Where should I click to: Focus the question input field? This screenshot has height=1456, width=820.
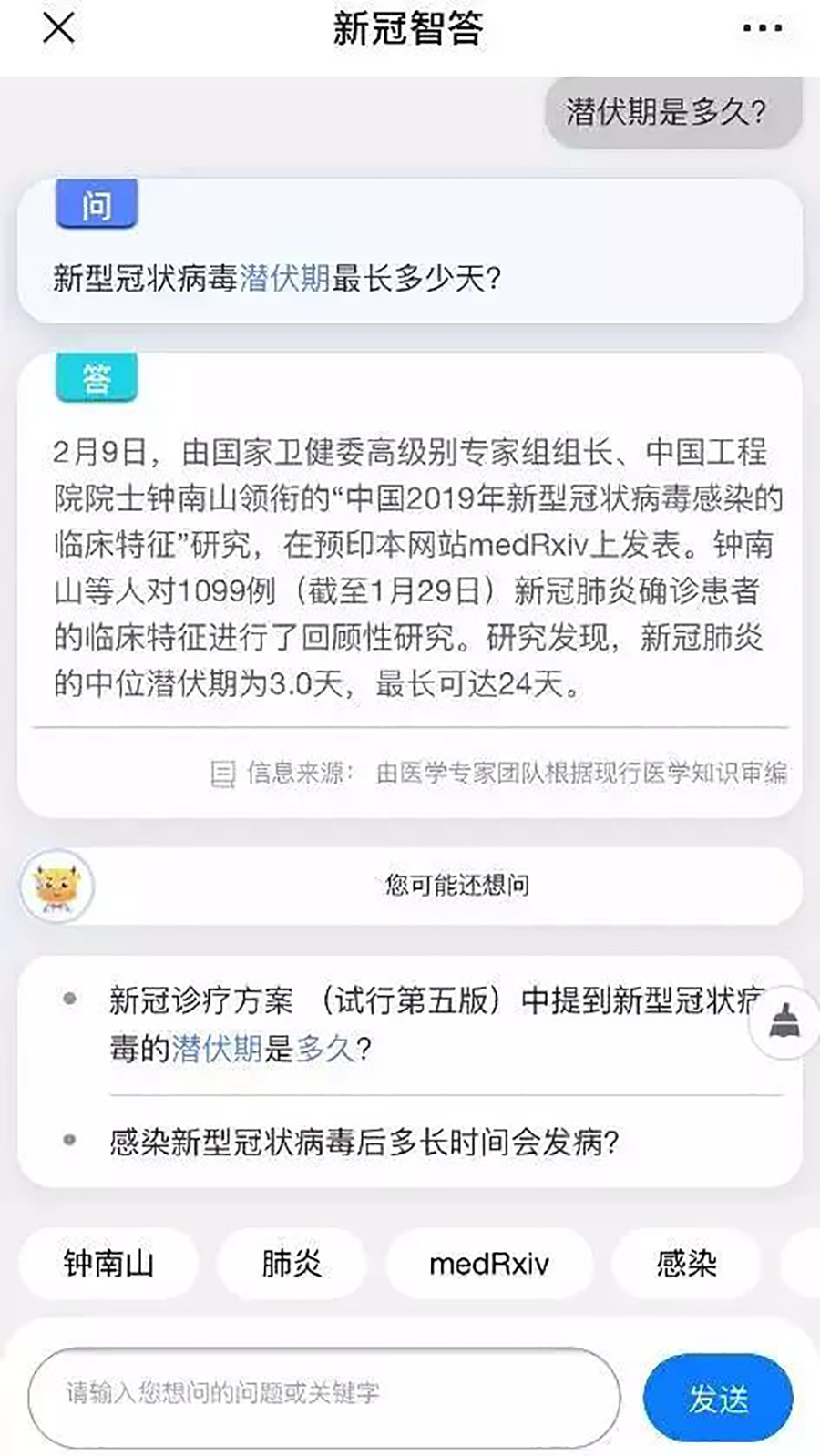coord(323,1393)
